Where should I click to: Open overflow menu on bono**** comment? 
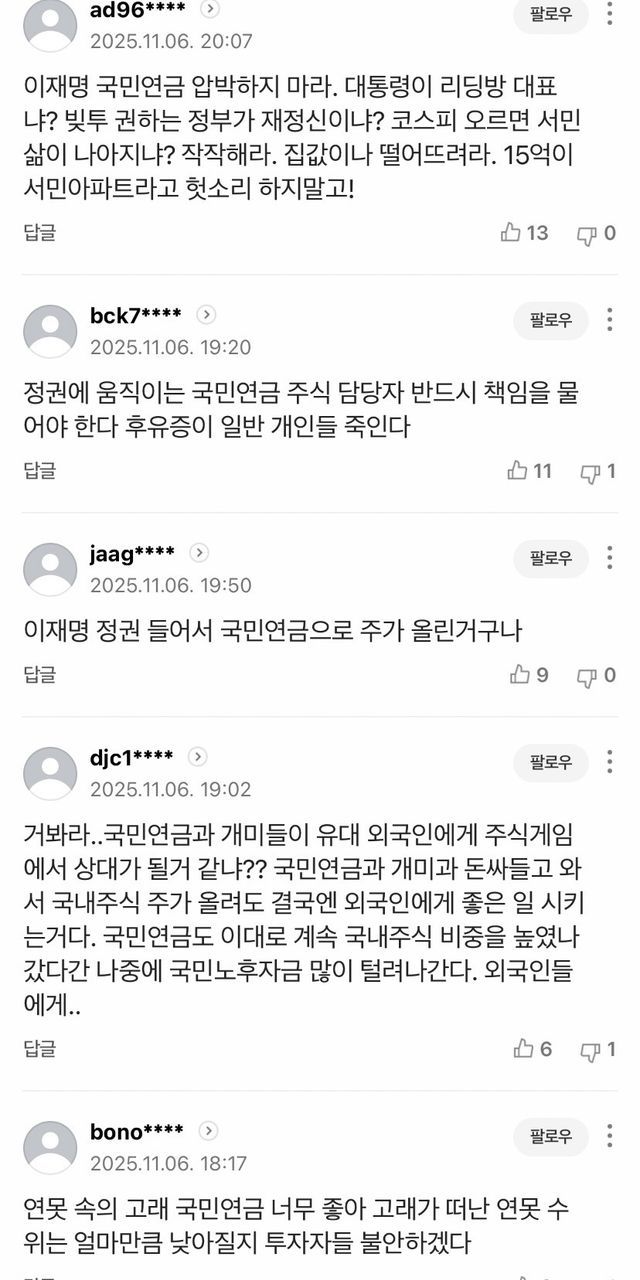click(x=610, y=1137)
